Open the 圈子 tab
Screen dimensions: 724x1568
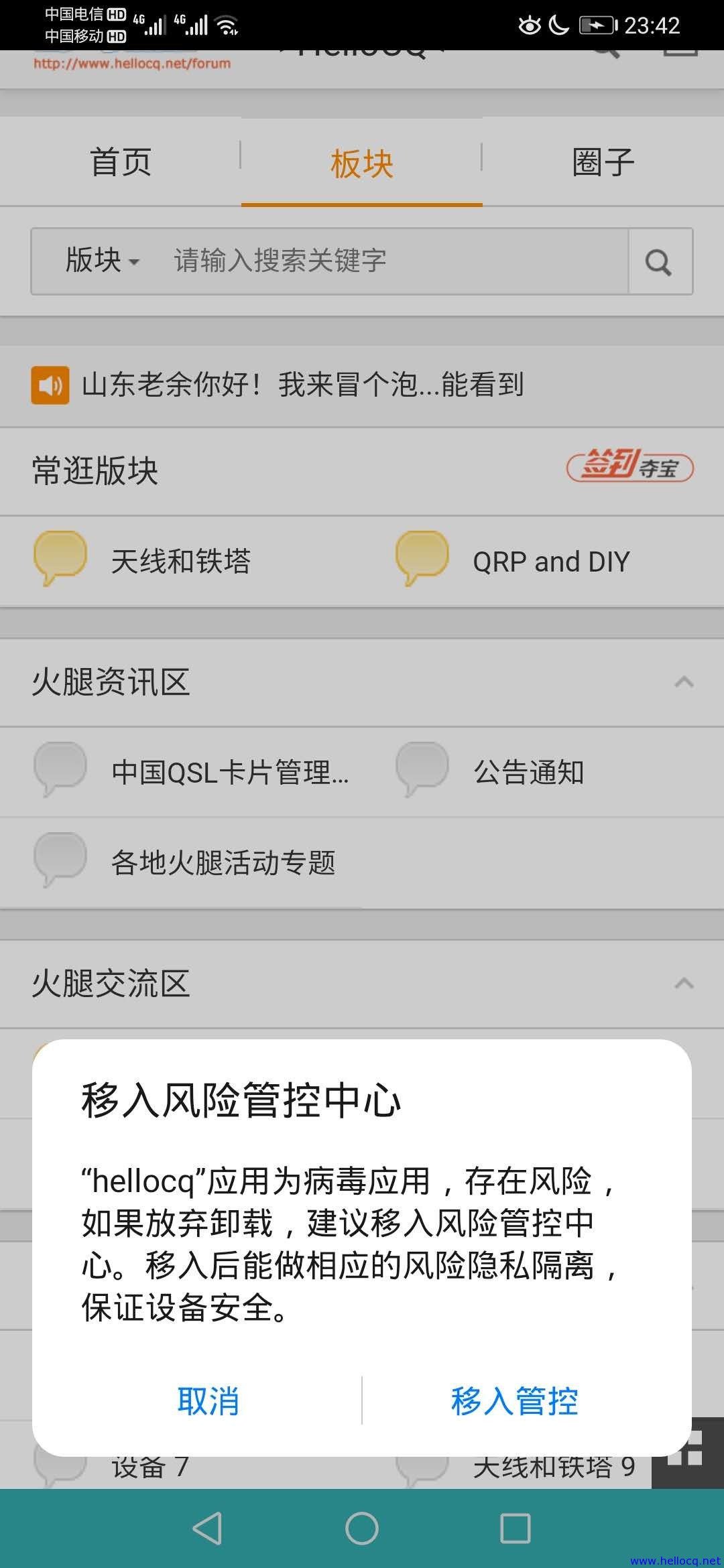603,162
